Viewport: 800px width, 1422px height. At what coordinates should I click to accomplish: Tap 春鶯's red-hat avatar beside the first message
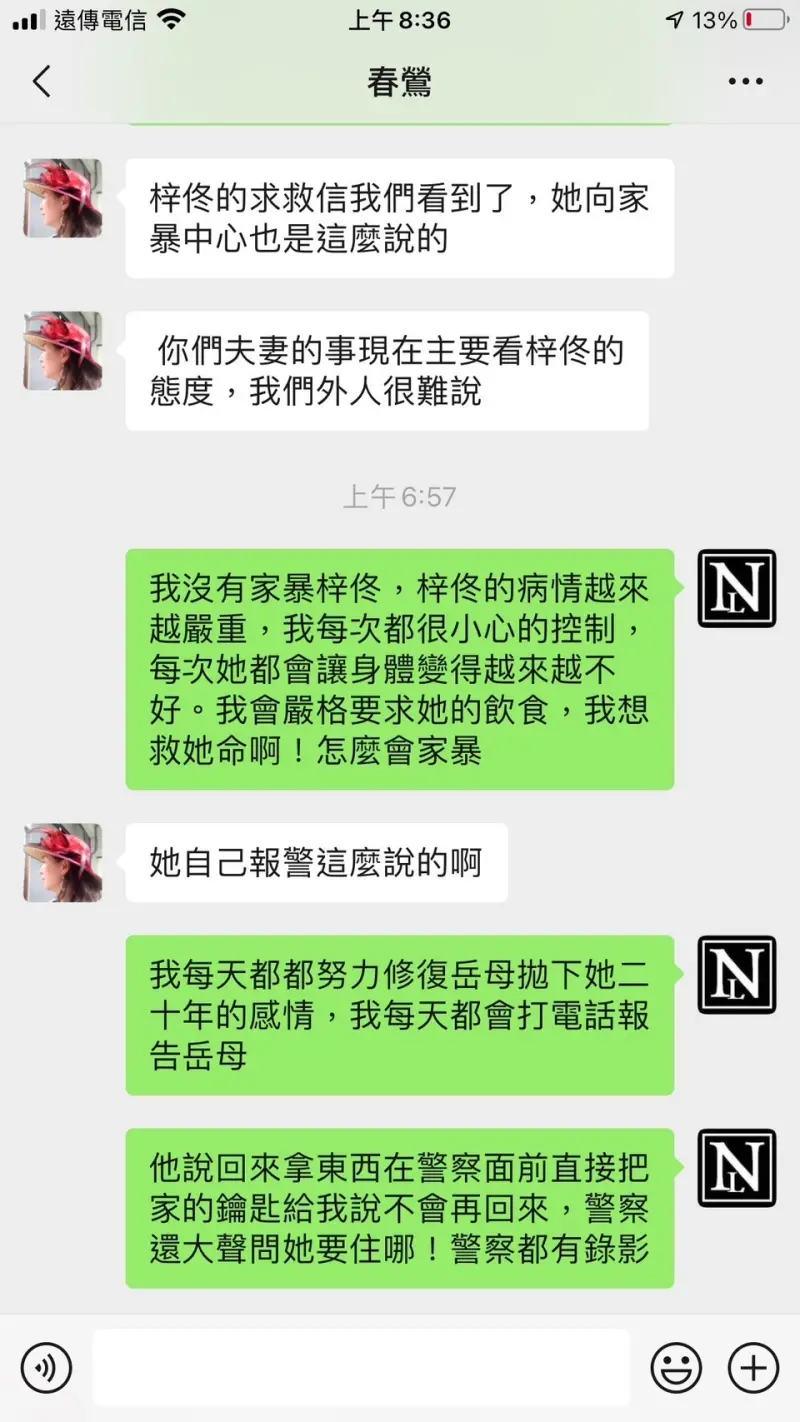(62, 198)
